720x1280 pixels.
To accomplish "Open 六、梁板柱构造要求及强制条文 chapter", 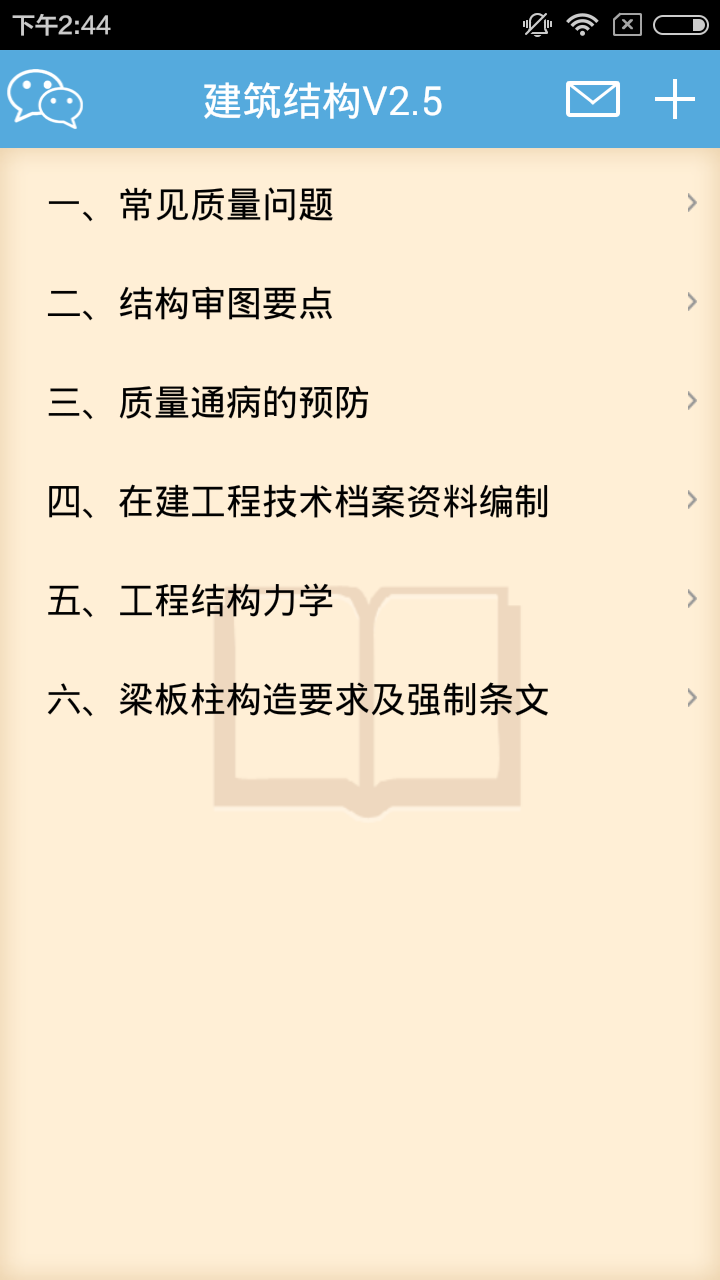I will (300, 700).
